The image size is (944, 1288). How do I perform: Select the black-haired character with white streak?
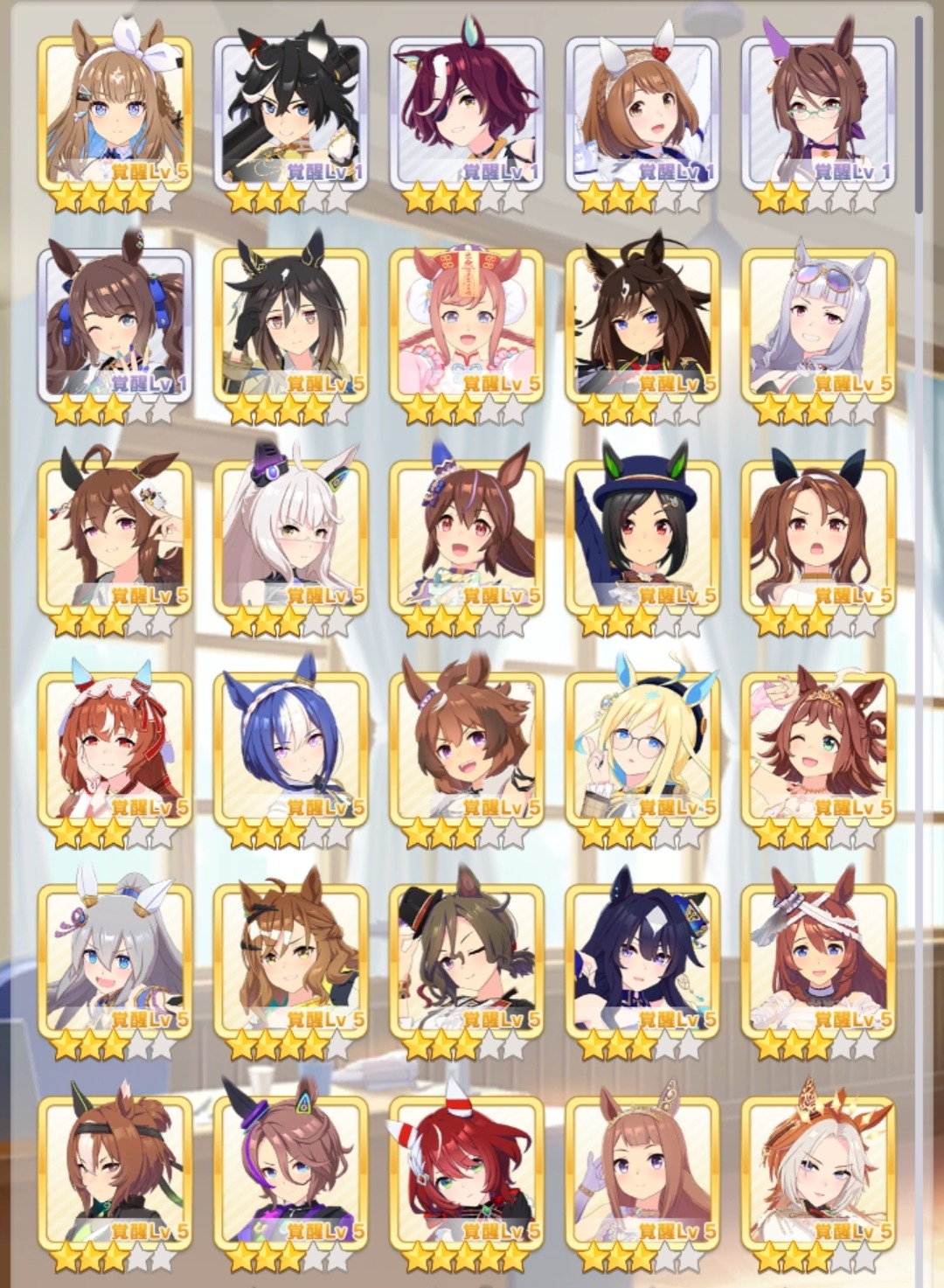[x=290, y=112]
